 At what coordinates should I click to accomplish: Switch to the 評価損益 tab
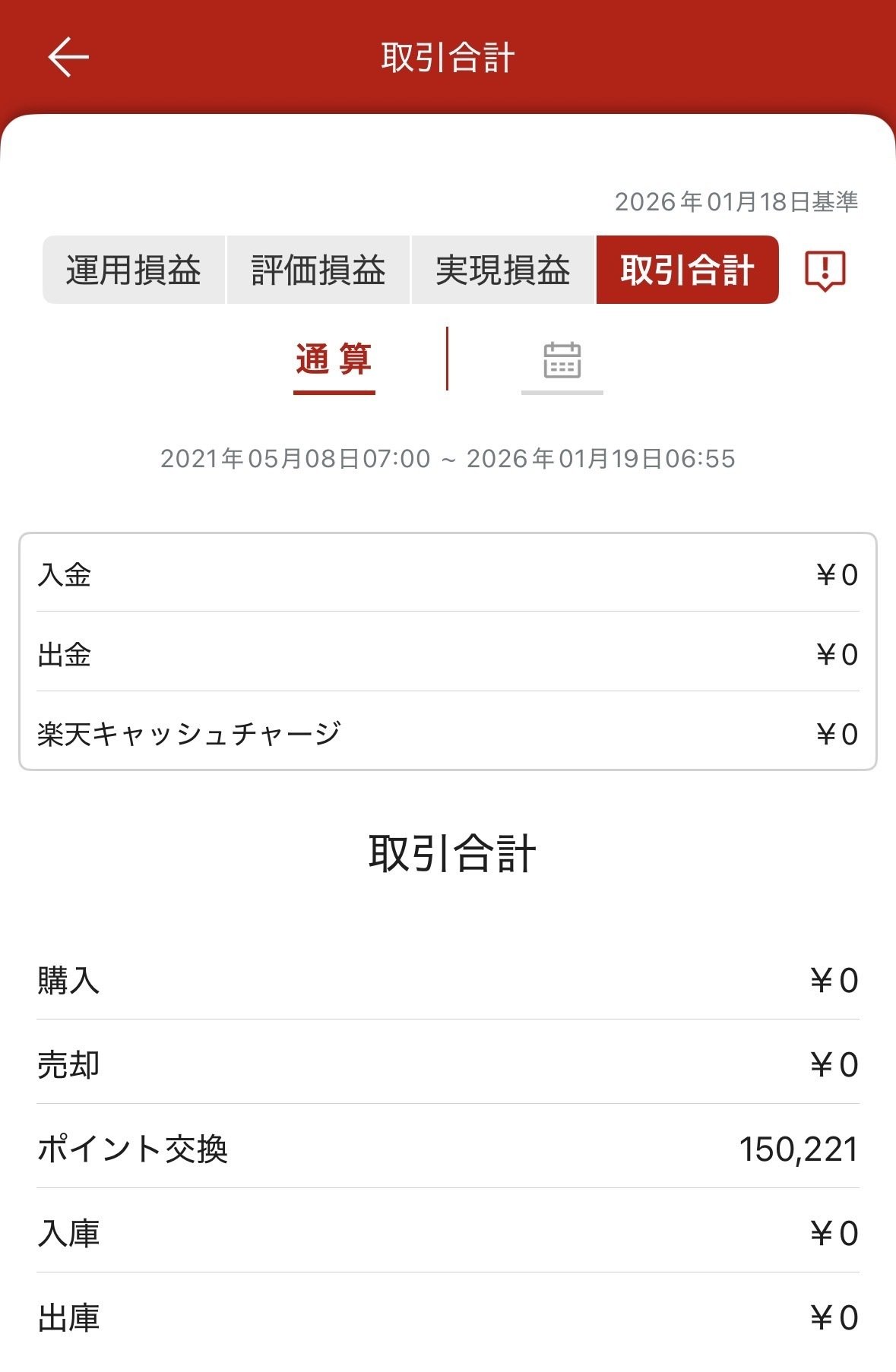tap(319, 270)
